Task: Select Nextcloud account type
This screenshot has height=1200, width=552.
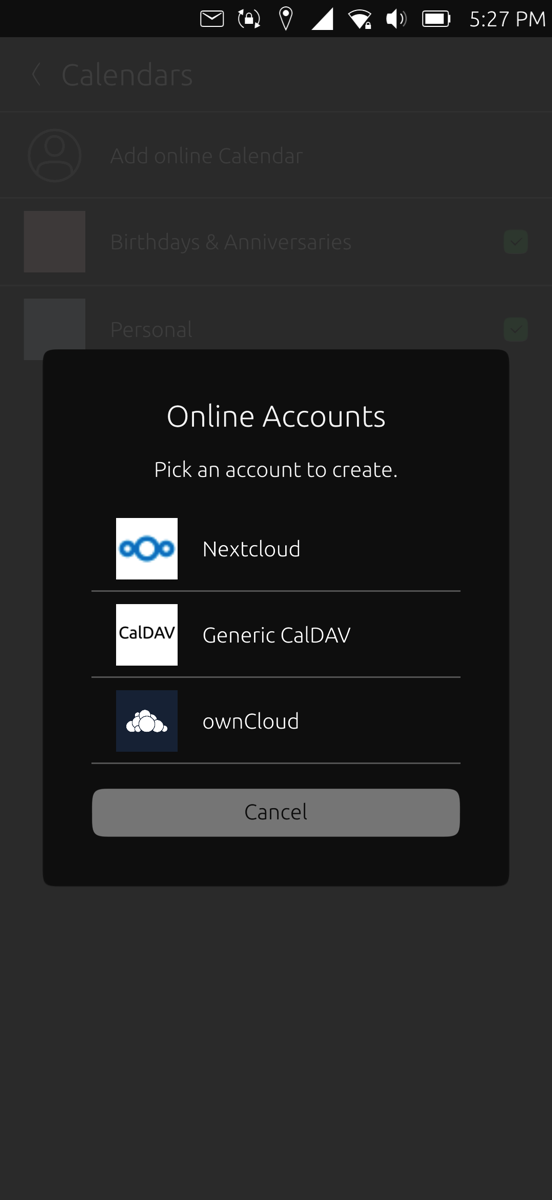Action: pyautogui.click(x=276, y=549)
